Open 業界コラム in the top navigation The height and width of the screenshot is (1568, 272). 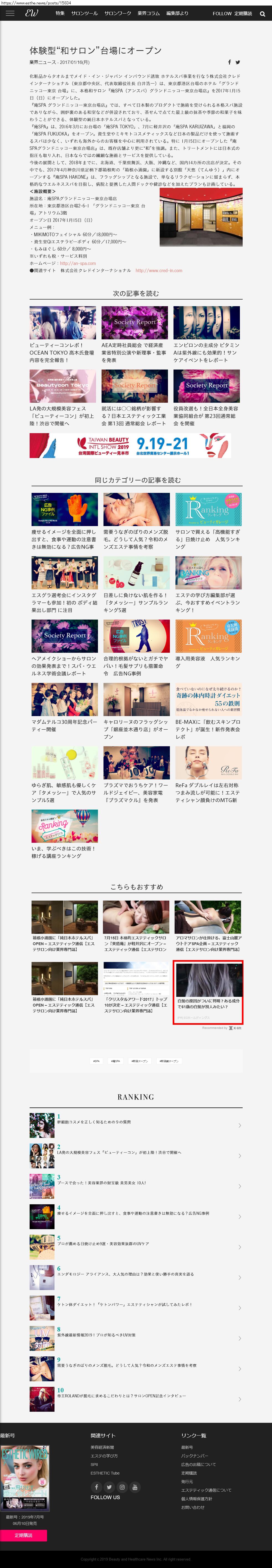tap(149, 13)
